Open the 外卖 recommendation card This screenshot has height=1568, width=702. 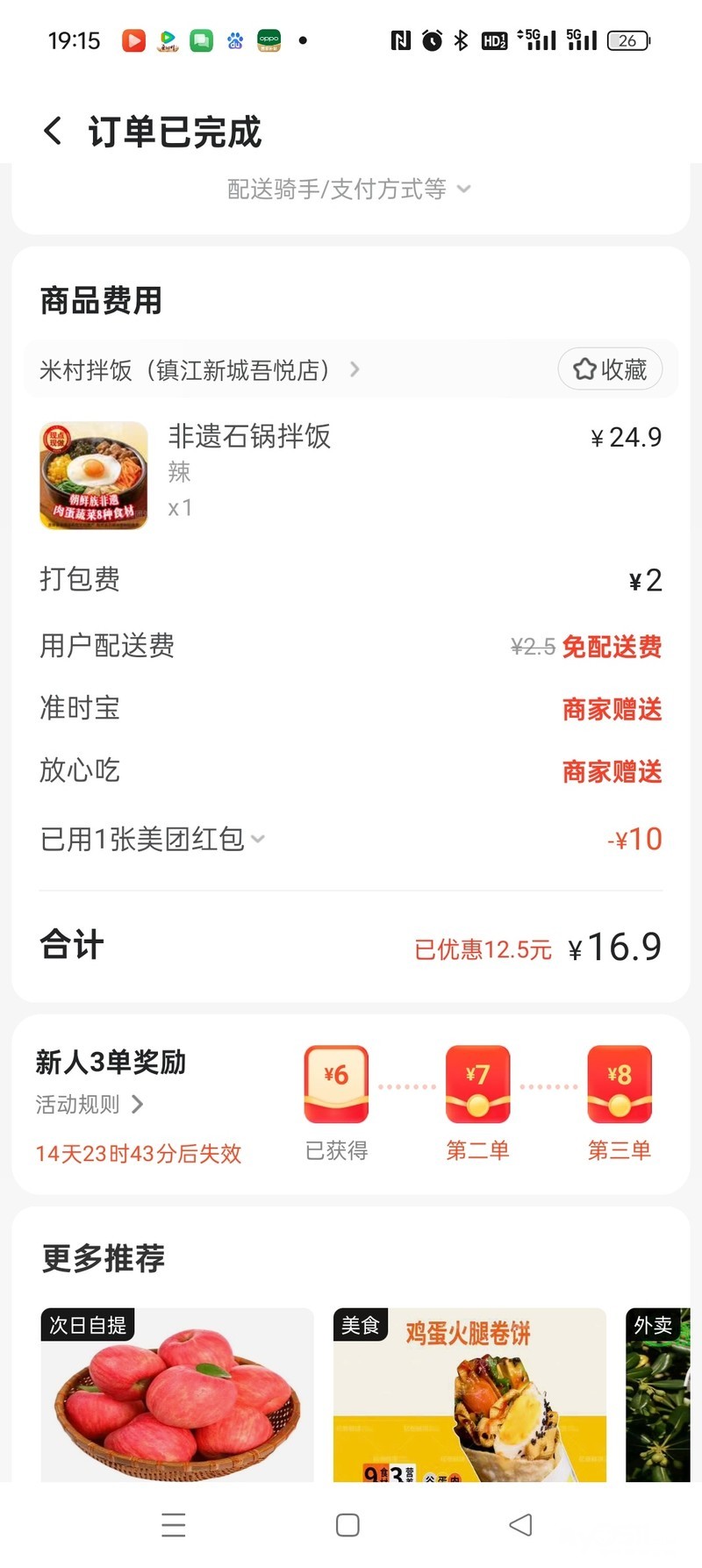coord(658,1395)
